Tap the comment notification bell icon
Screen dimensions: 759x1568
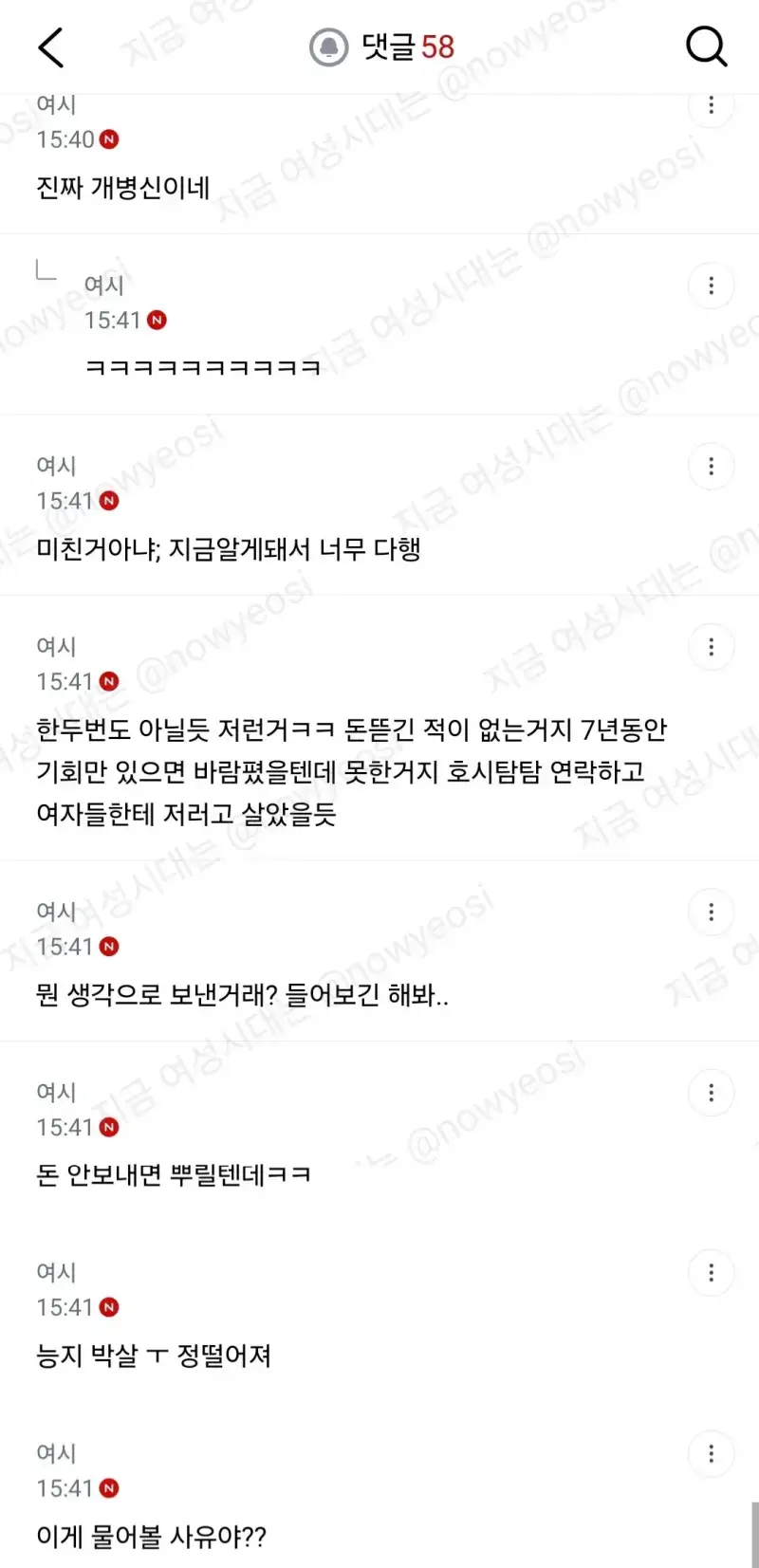[329, 46]
